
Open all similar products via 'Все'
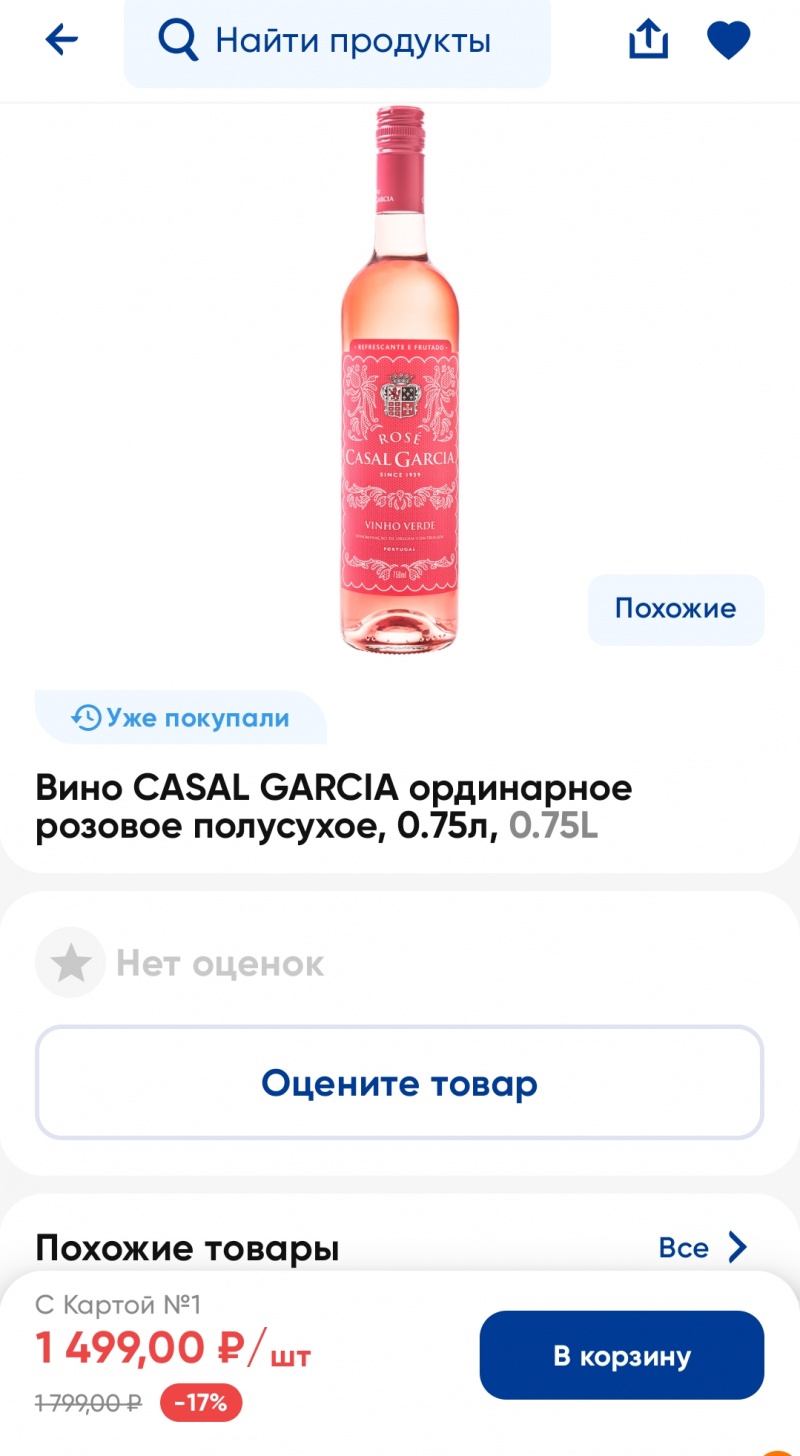click(x=702, y=1247)
